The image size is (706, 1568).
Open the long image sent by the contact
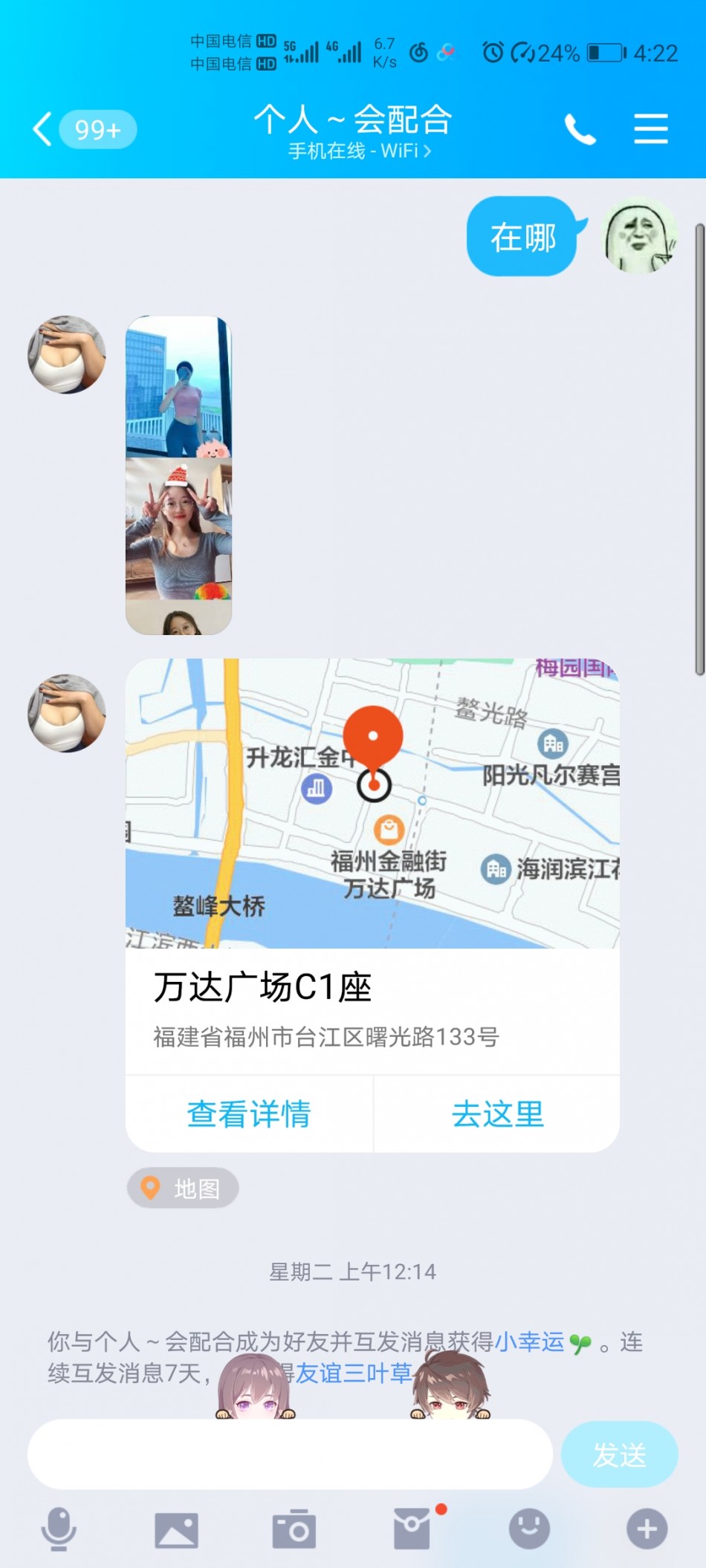click(178, 475)
